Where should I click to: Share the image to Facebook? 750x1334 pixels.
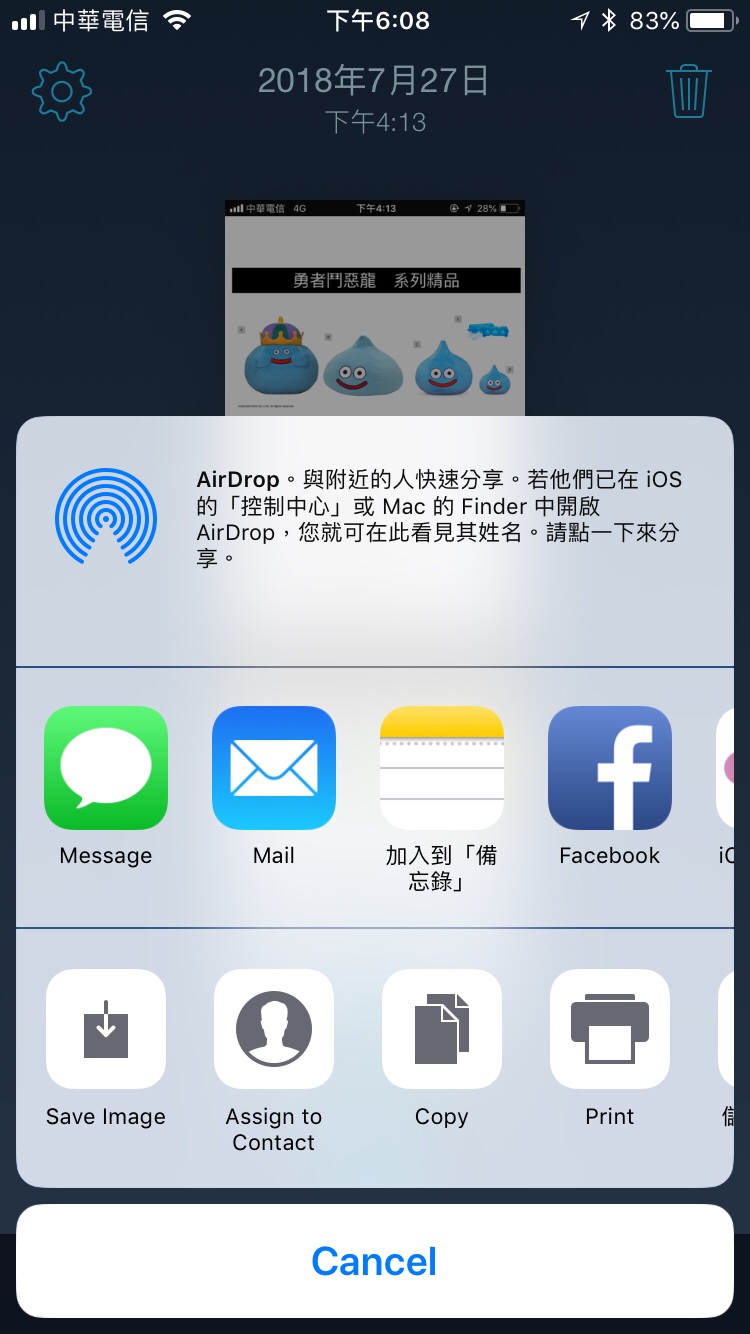[x=610, y=768]
